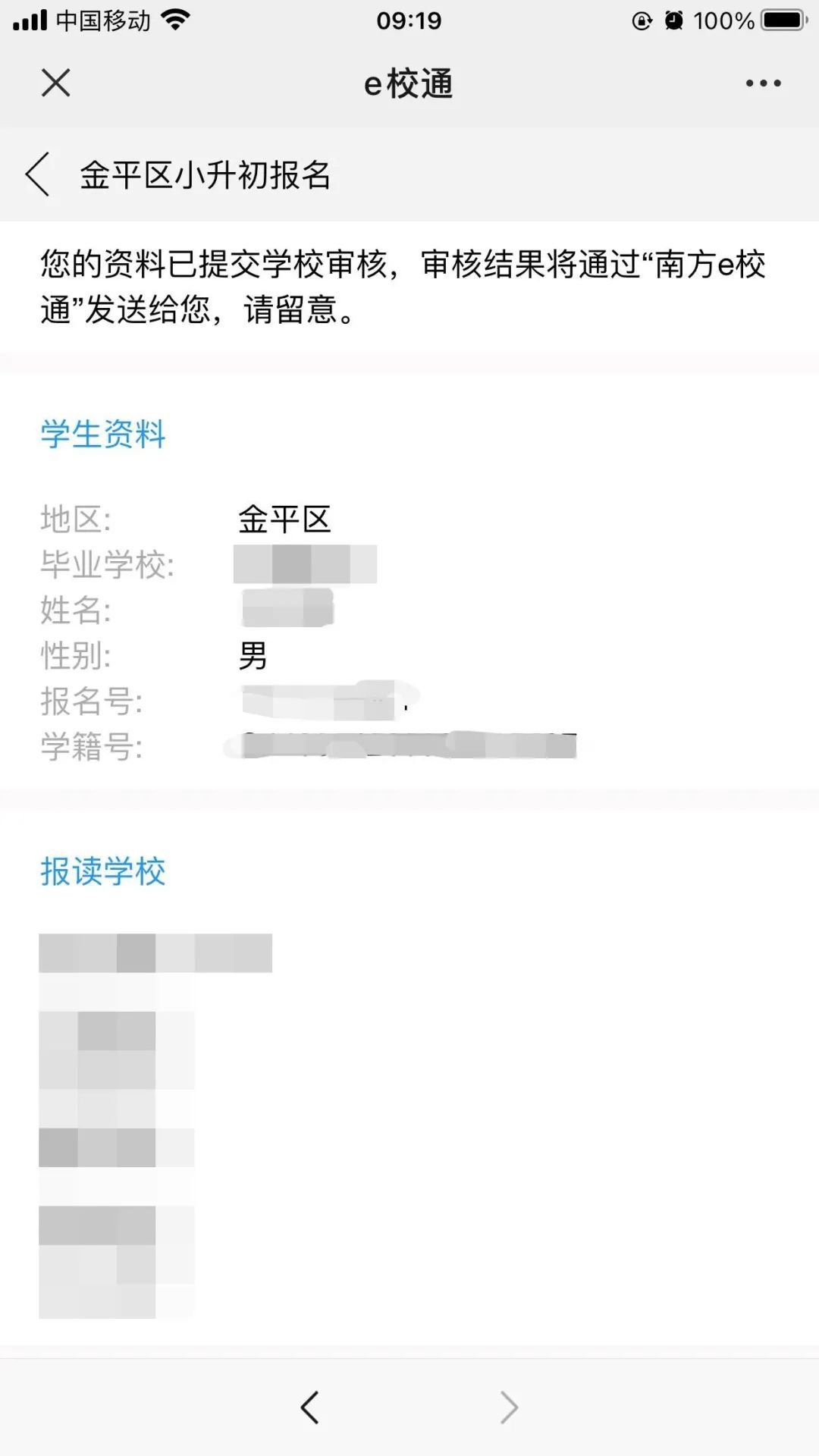Tap the browser back arrow at bottom
This screenshot has height=1456, width=819.
309,1407
